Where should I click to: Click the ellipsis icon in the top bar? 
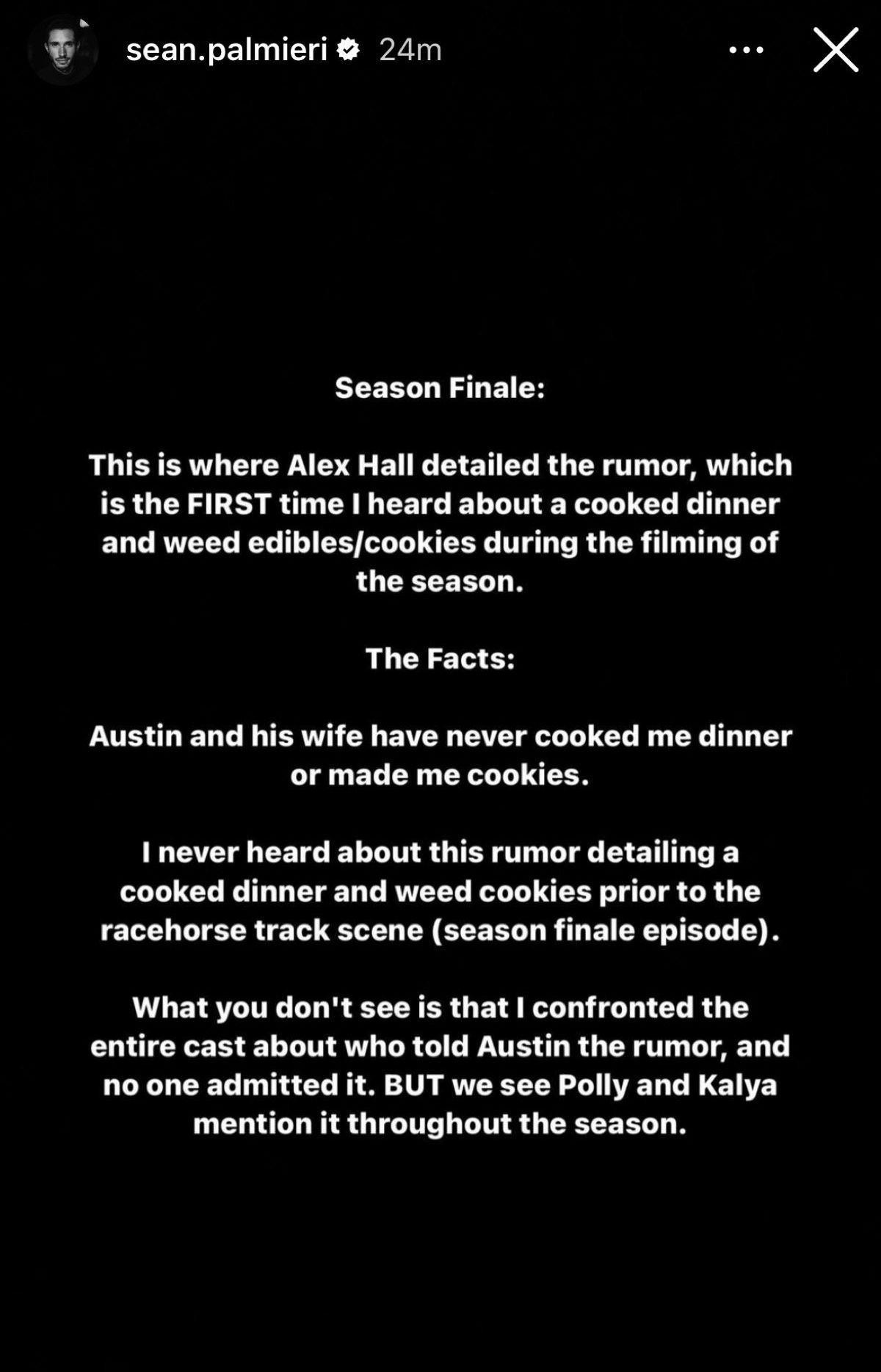[x=746, y=50]
